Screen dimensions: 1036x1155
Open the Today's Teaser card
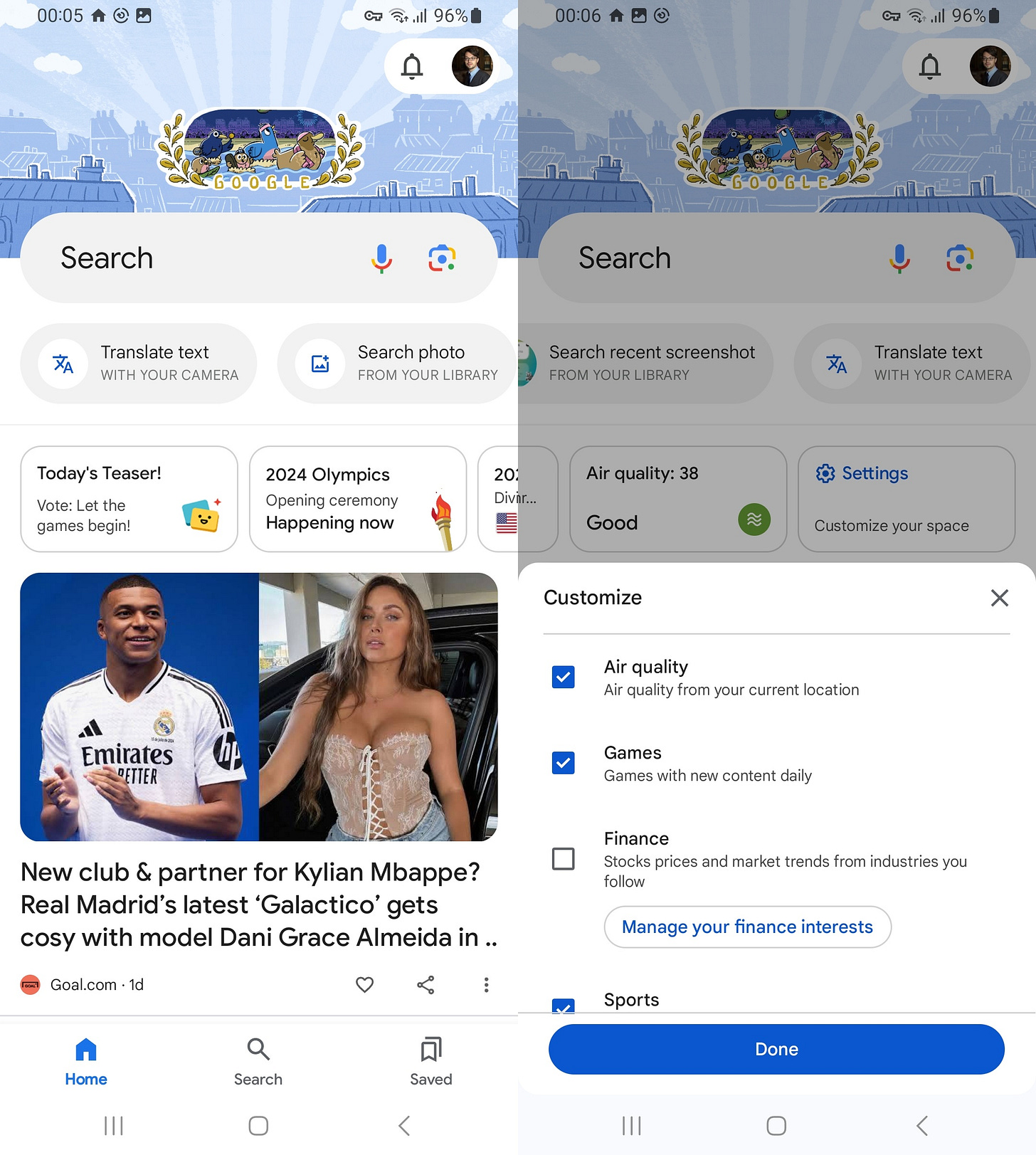129,499
